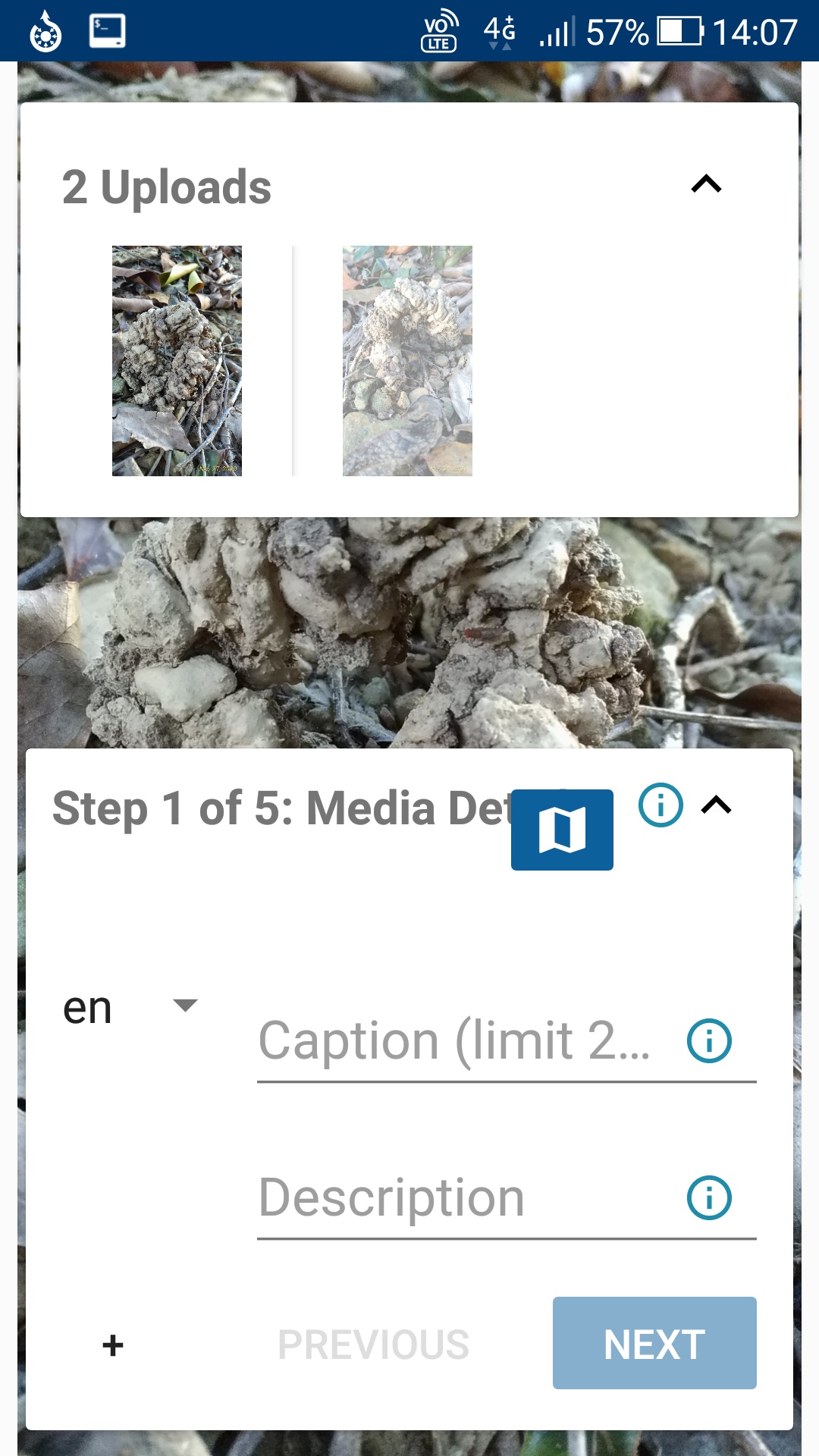Tap the + to add another caption language
The image size is (819, 1456).
pyautogui.click(x=111, y=1342)
